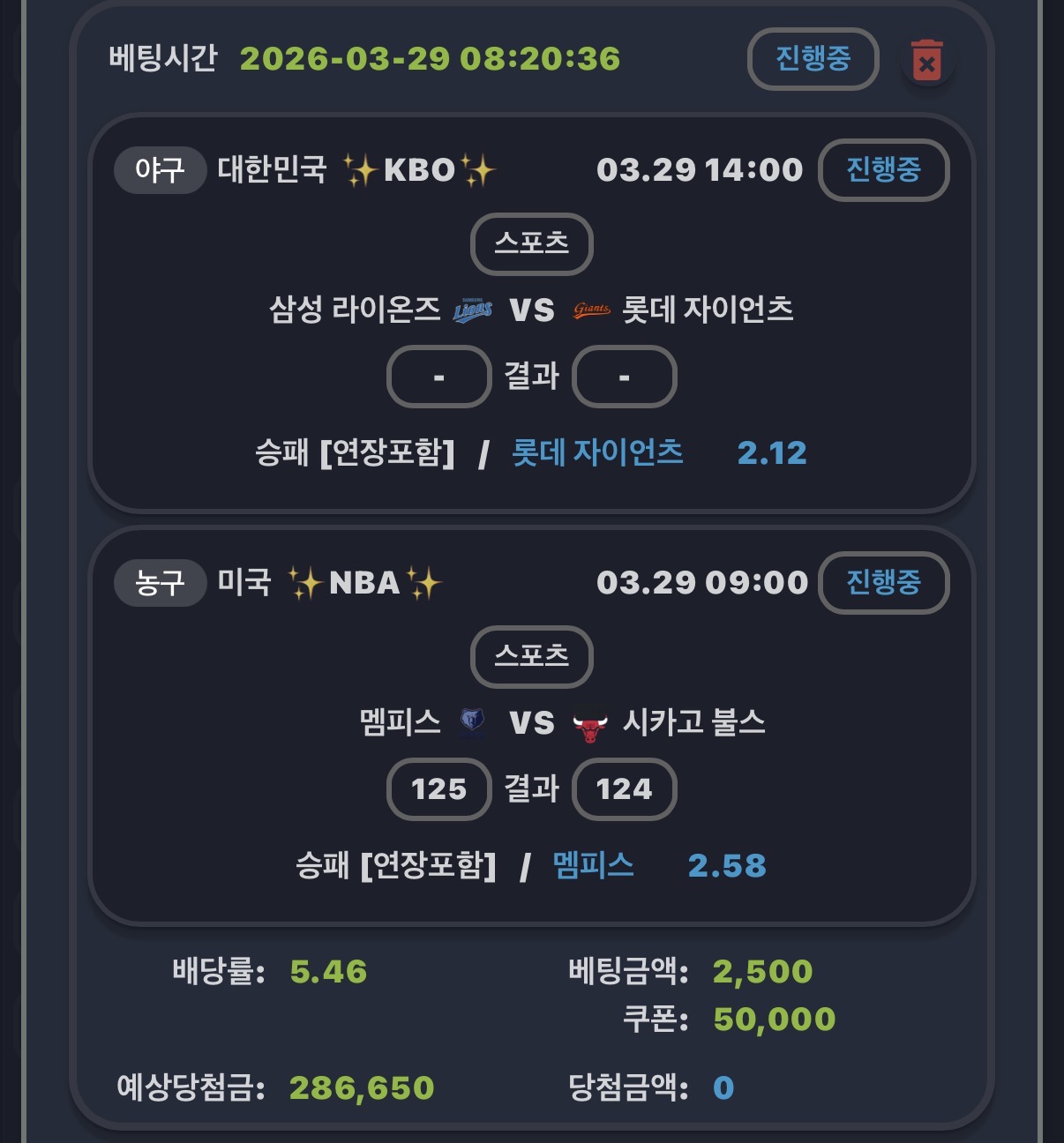Tap the 진행중 status button beside betting time
This screenshot has height=1143, width=1064.
(x=813, y=59)
